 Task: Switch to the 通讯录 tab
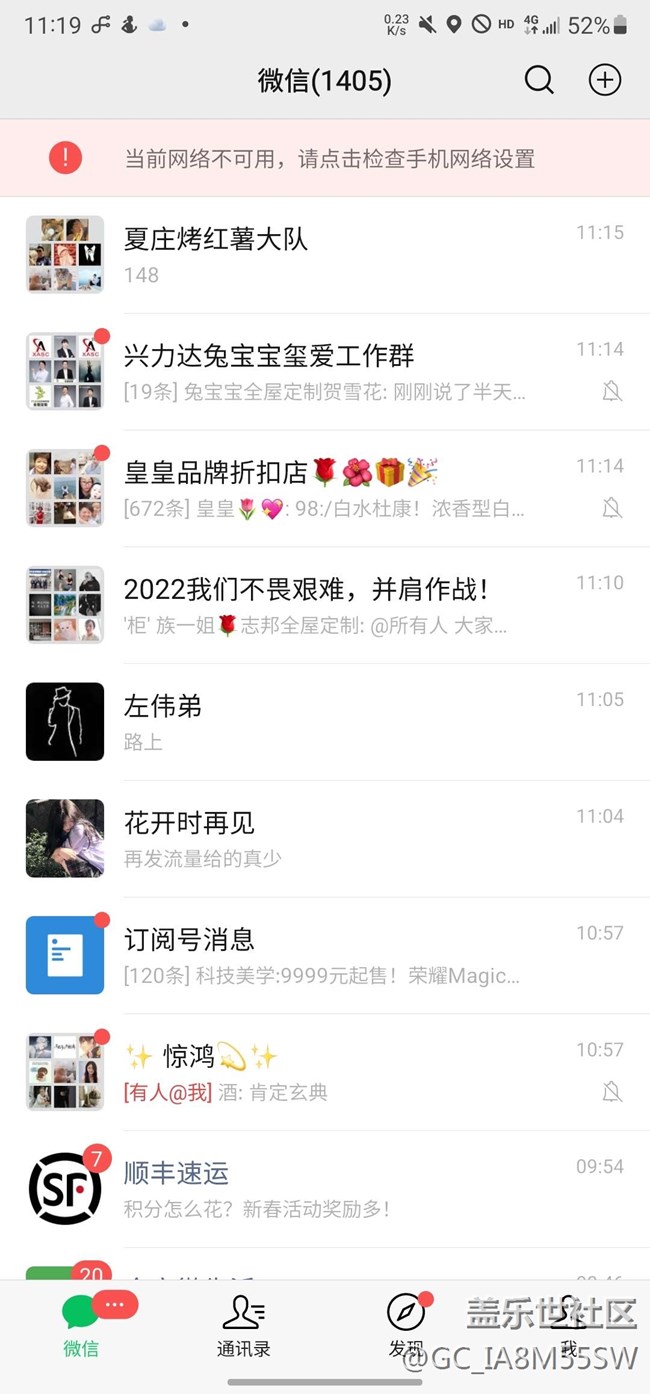tap(243, 1327)
